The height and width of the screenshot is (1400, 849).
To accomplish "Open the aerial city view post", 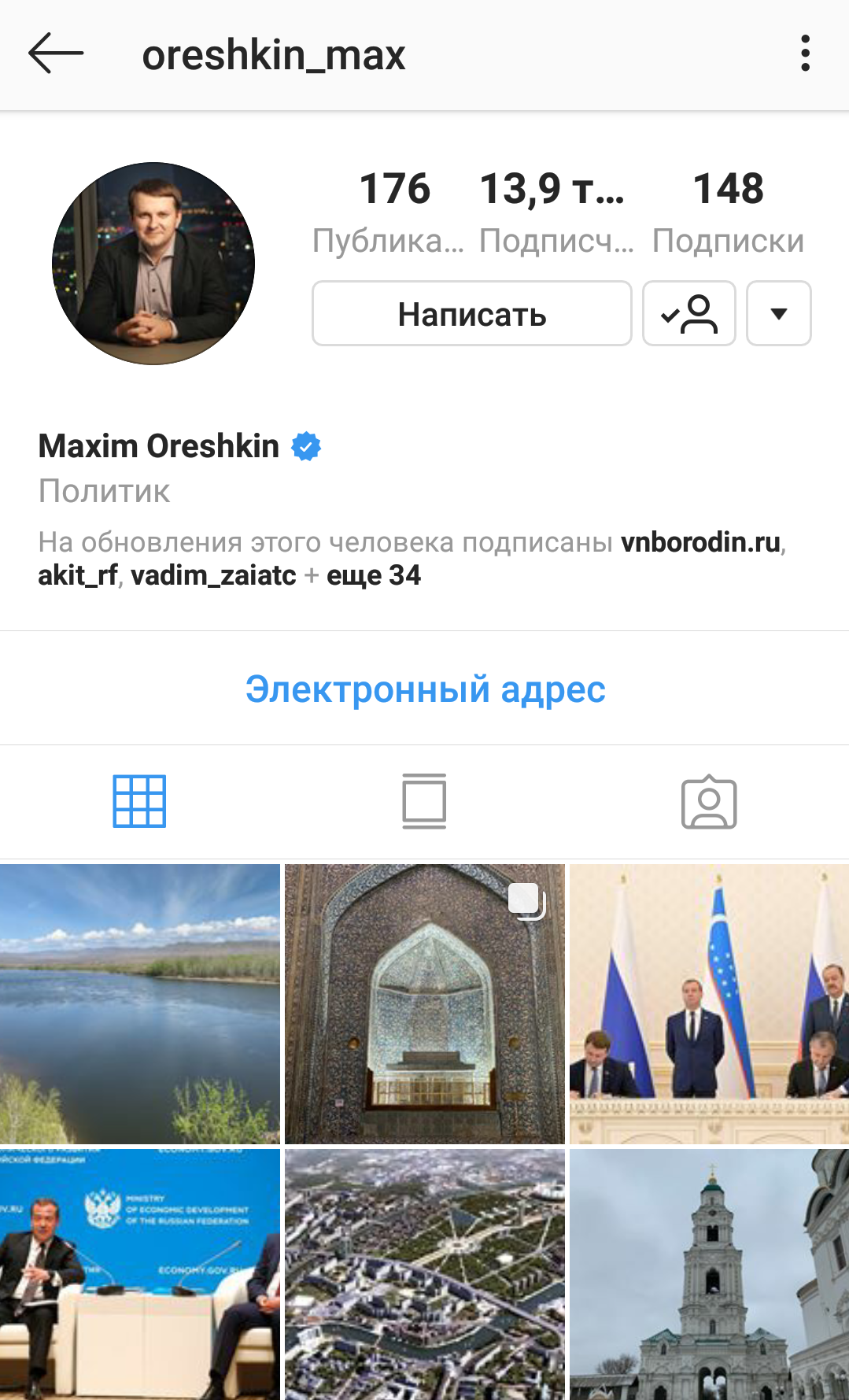I will coord(424,1273).
